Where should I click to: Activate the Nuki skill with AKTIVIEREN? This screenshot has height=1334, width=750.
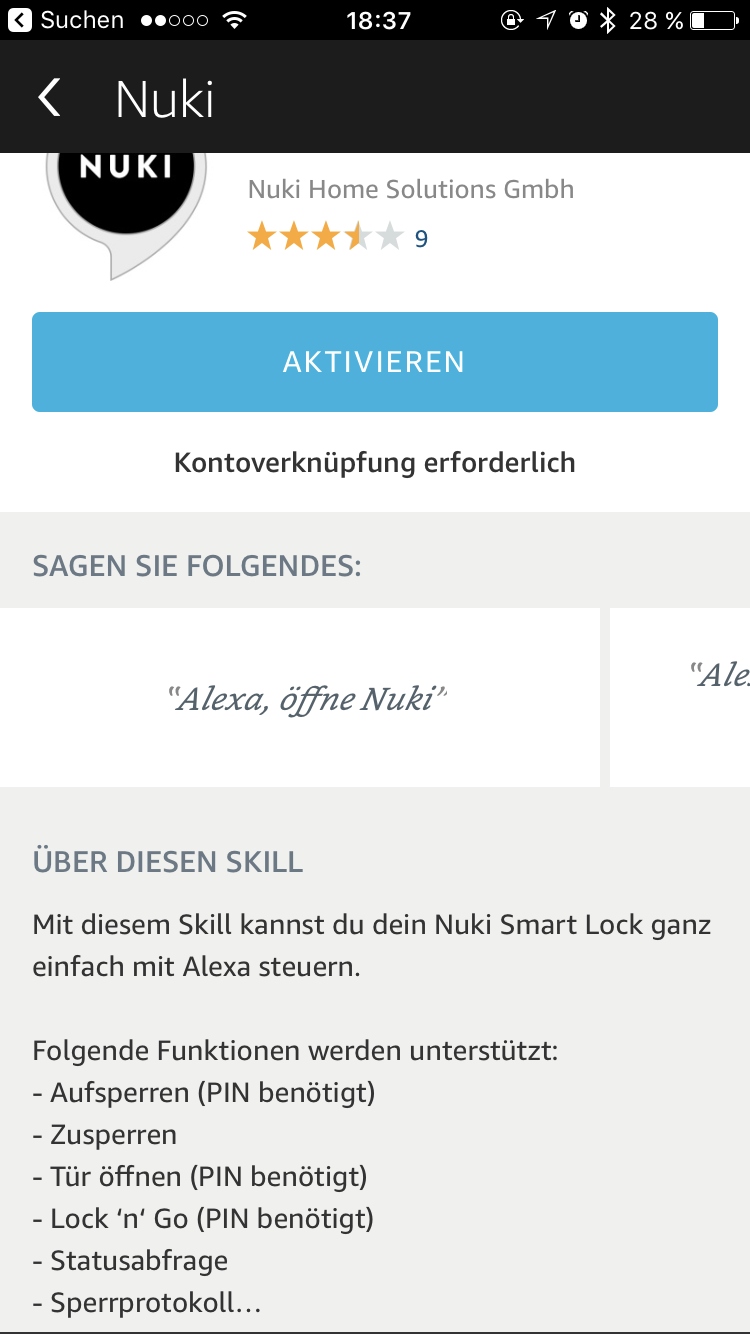pos(374,362)
